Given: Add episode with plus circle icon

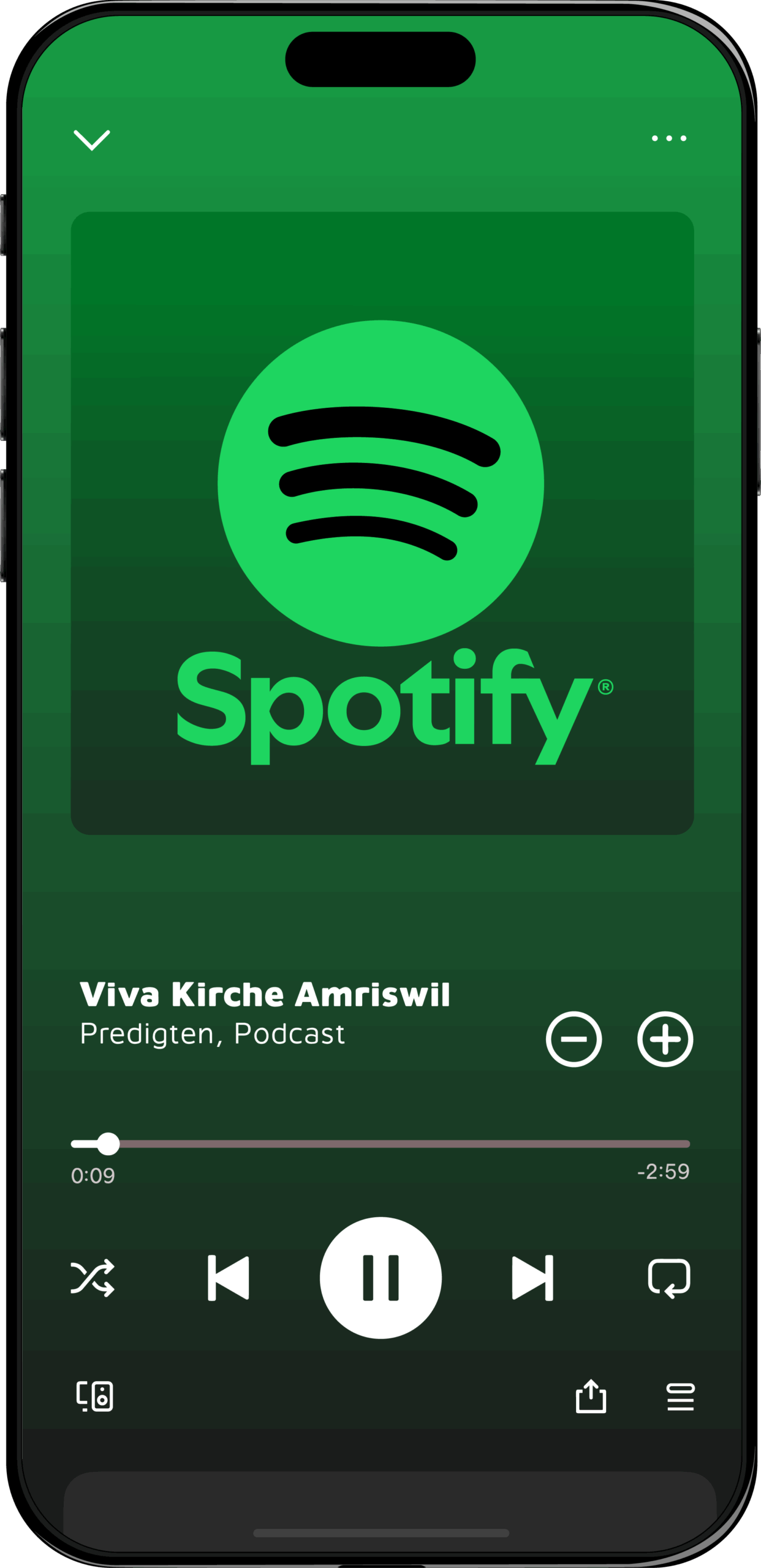Looking at the screenshot, I should click(665, 1039).
